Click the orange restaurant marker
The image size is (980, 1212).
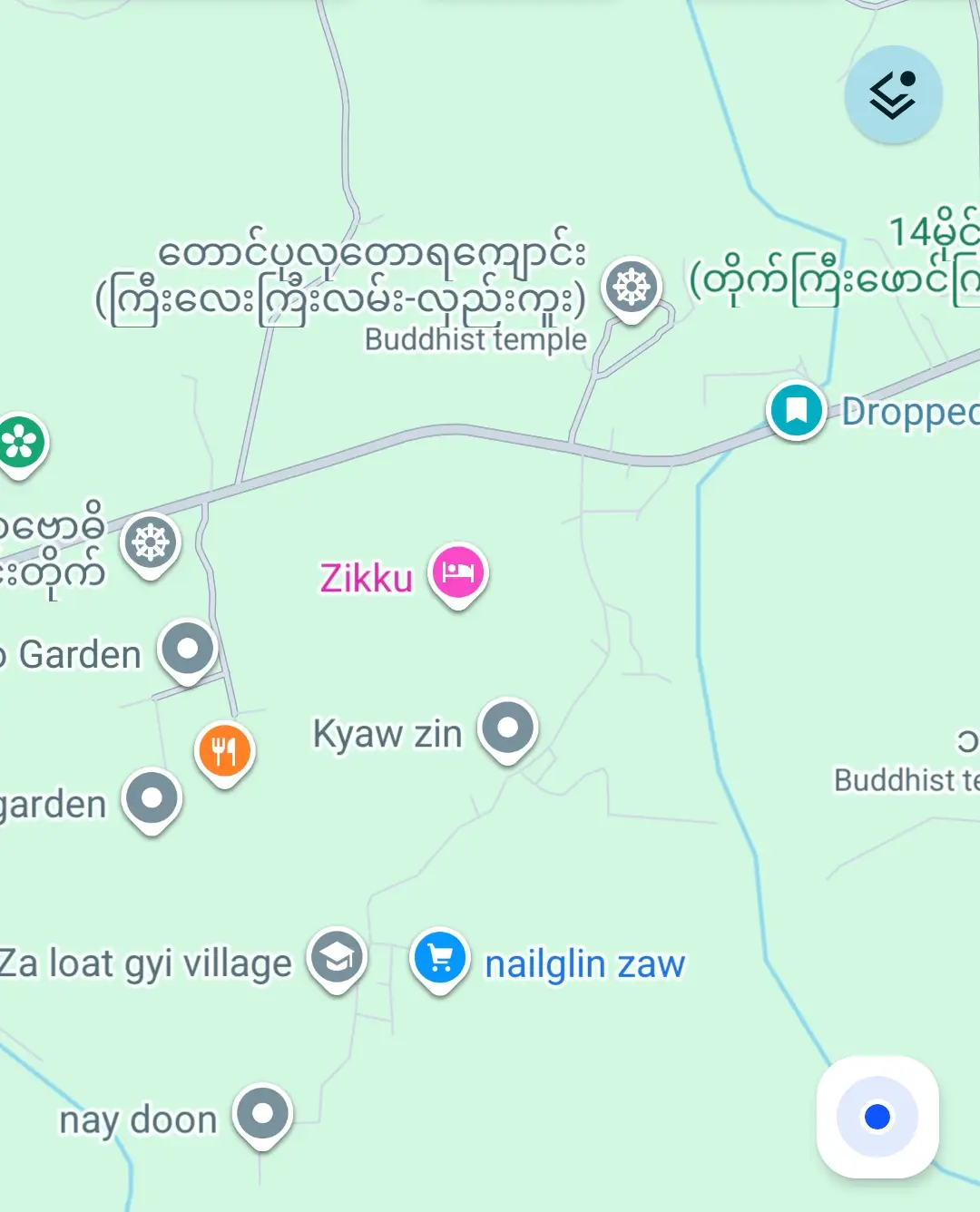tap(224, 750)
